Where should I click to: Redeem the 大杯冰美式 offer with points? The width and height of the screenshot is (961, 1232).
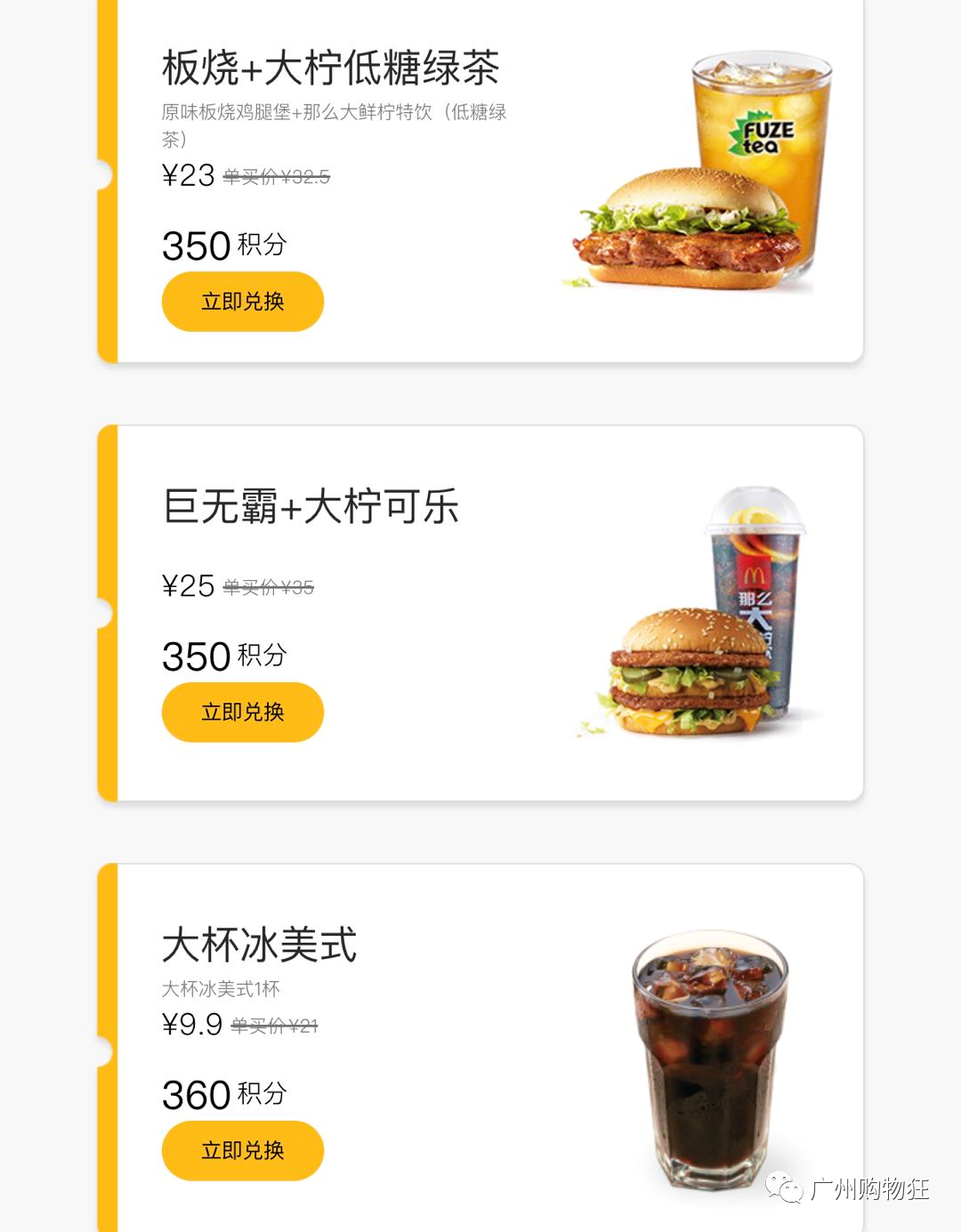(242, 1150)
